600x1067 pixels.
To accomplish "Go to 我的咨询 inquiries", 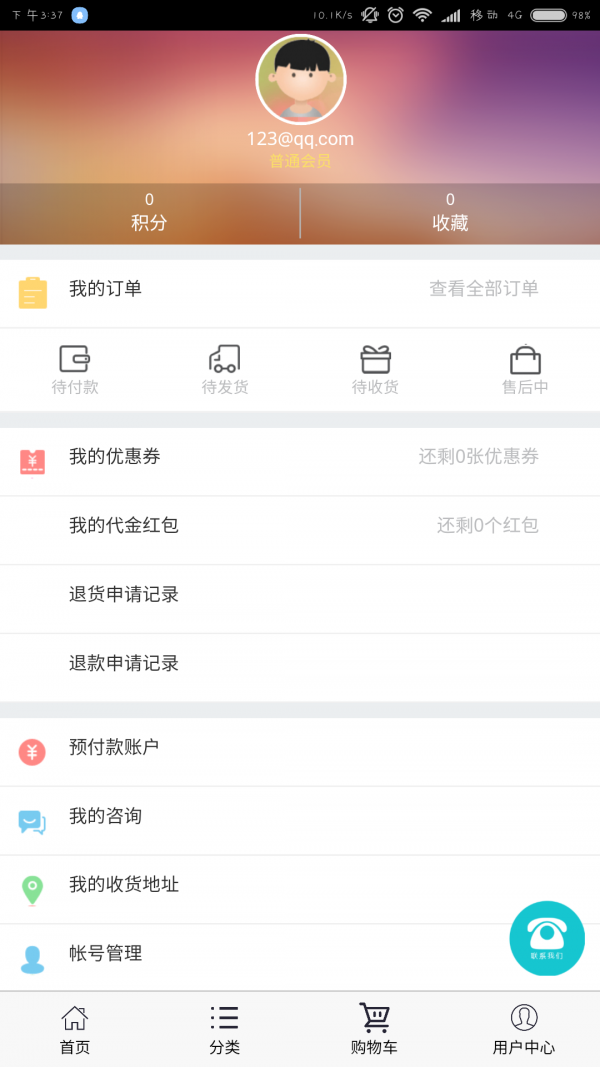I will [300, 817].
